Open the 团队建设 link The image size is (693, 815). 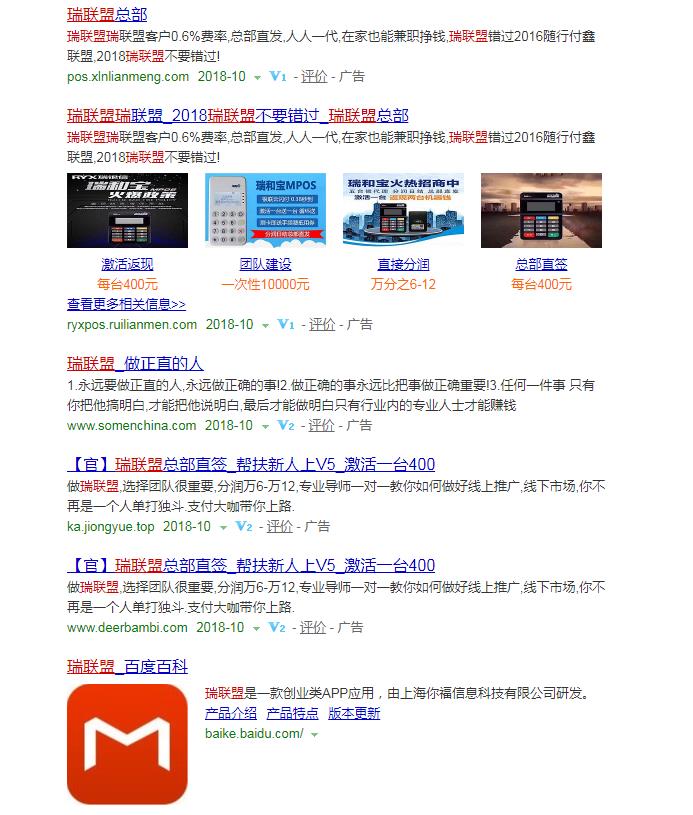click(265, 265)
